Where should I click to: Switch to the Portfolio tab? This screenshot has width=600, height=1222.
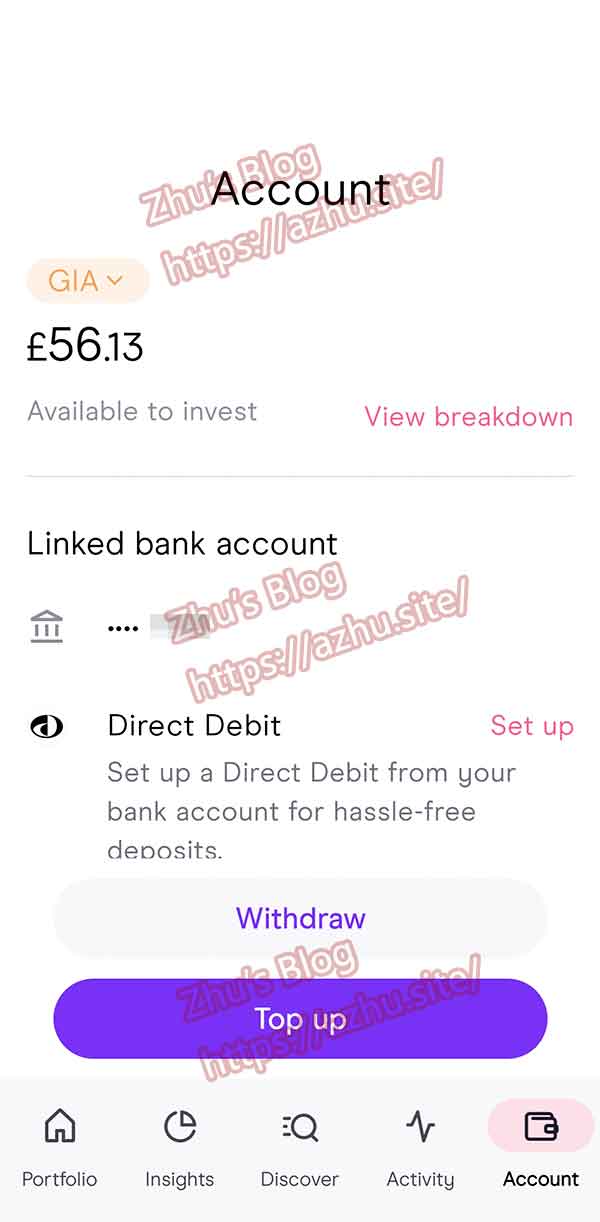pos(60,1148)
